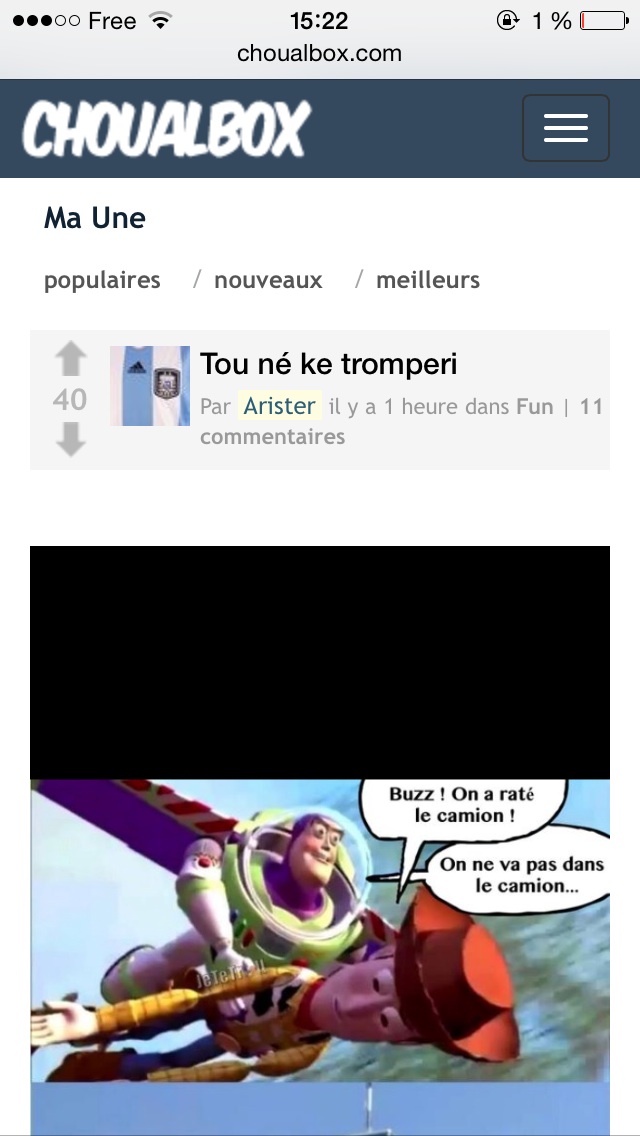This screenshot has height=1136, width=640.
Task: Switch to the meilleurs filter
Action: click(428, 280)
